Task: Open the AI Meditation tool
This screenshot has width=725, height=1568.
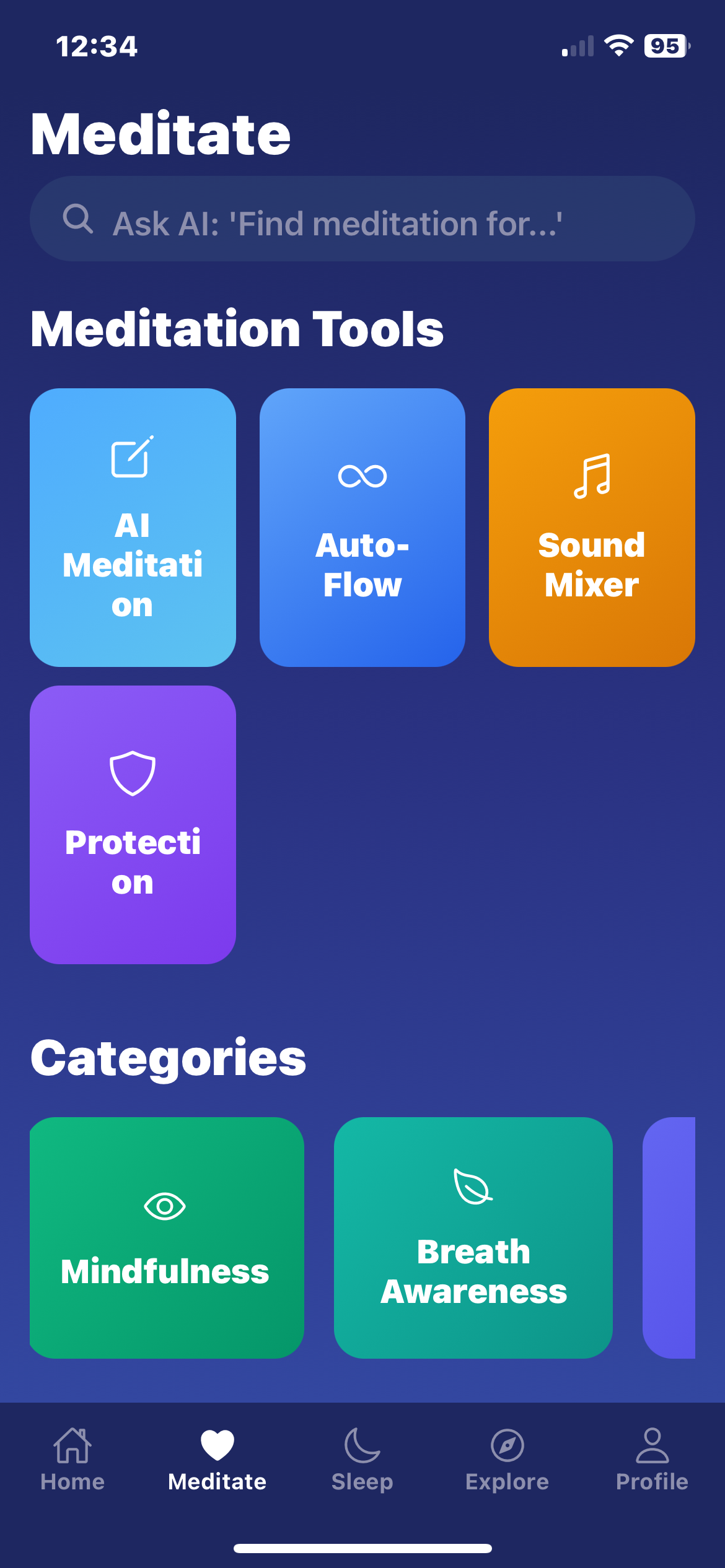Action: pos(133,527)
